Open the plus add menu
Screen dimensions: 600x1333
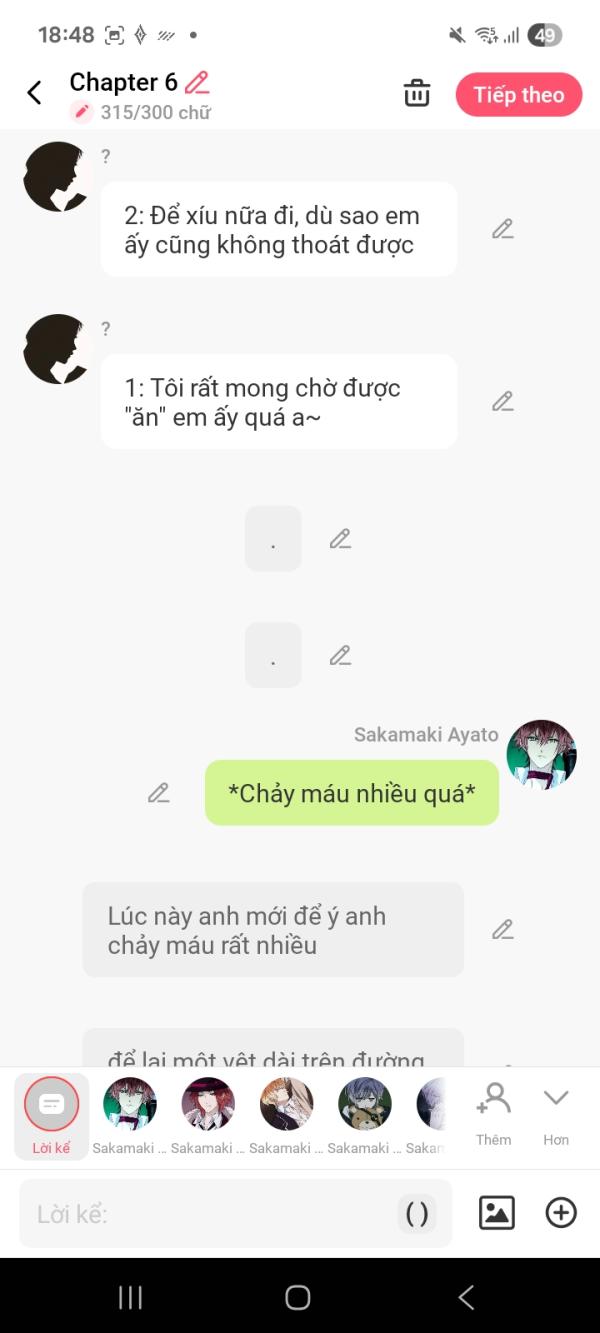pyautogui.click(x=561, y=1213)
